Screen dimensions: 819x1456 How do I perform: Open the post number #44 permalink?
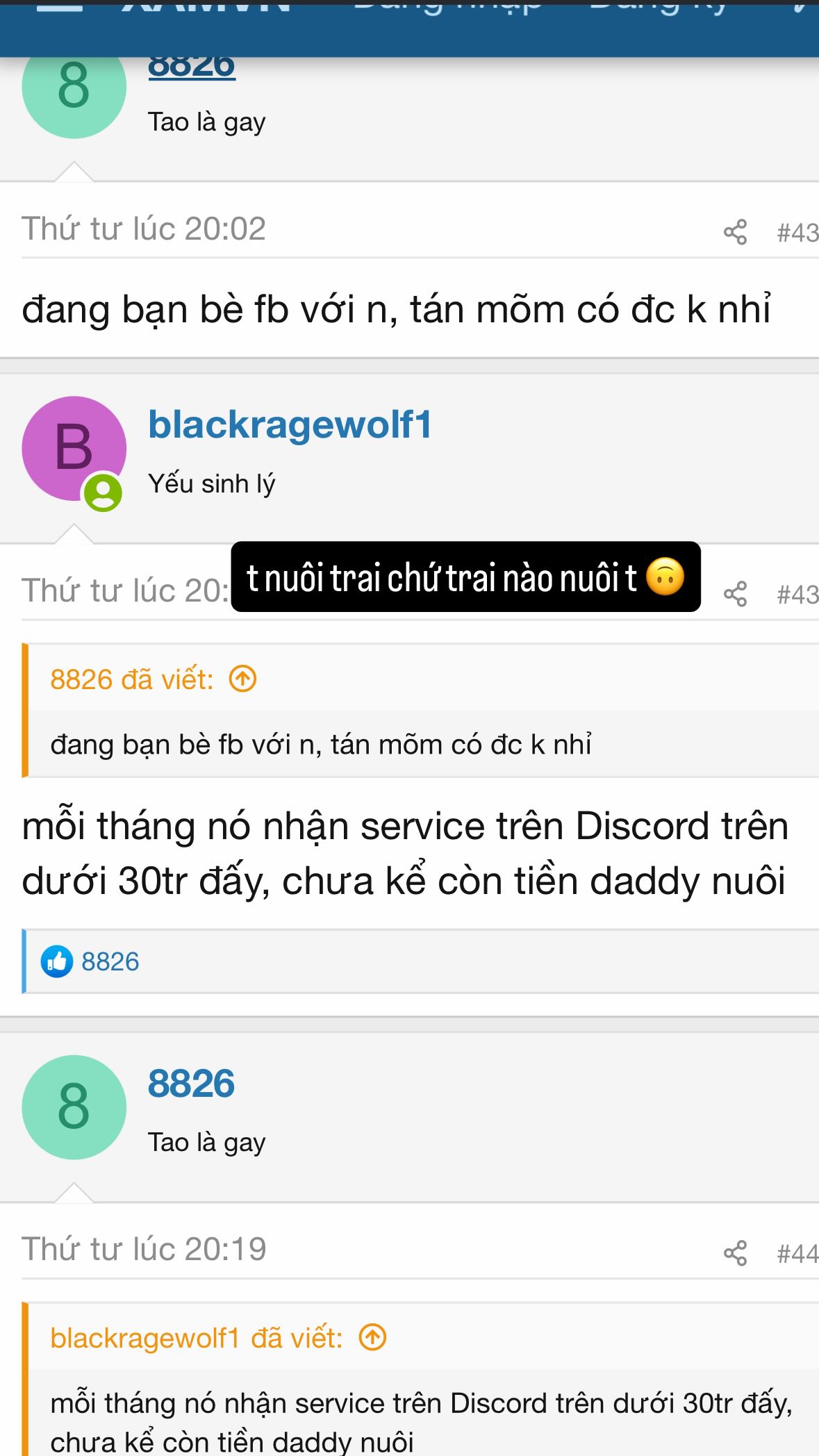coord(797,1253)
